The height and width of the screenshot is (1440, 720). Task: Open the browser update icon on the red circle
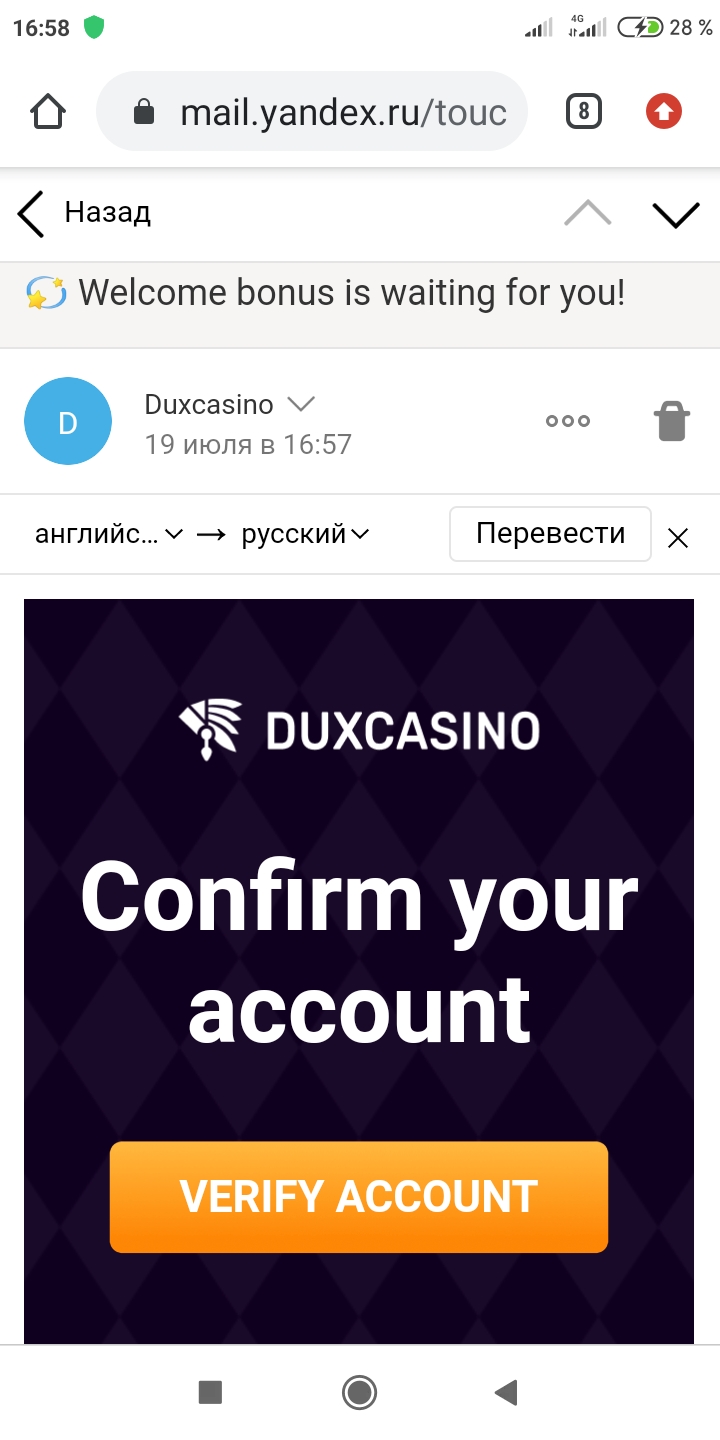662,111
